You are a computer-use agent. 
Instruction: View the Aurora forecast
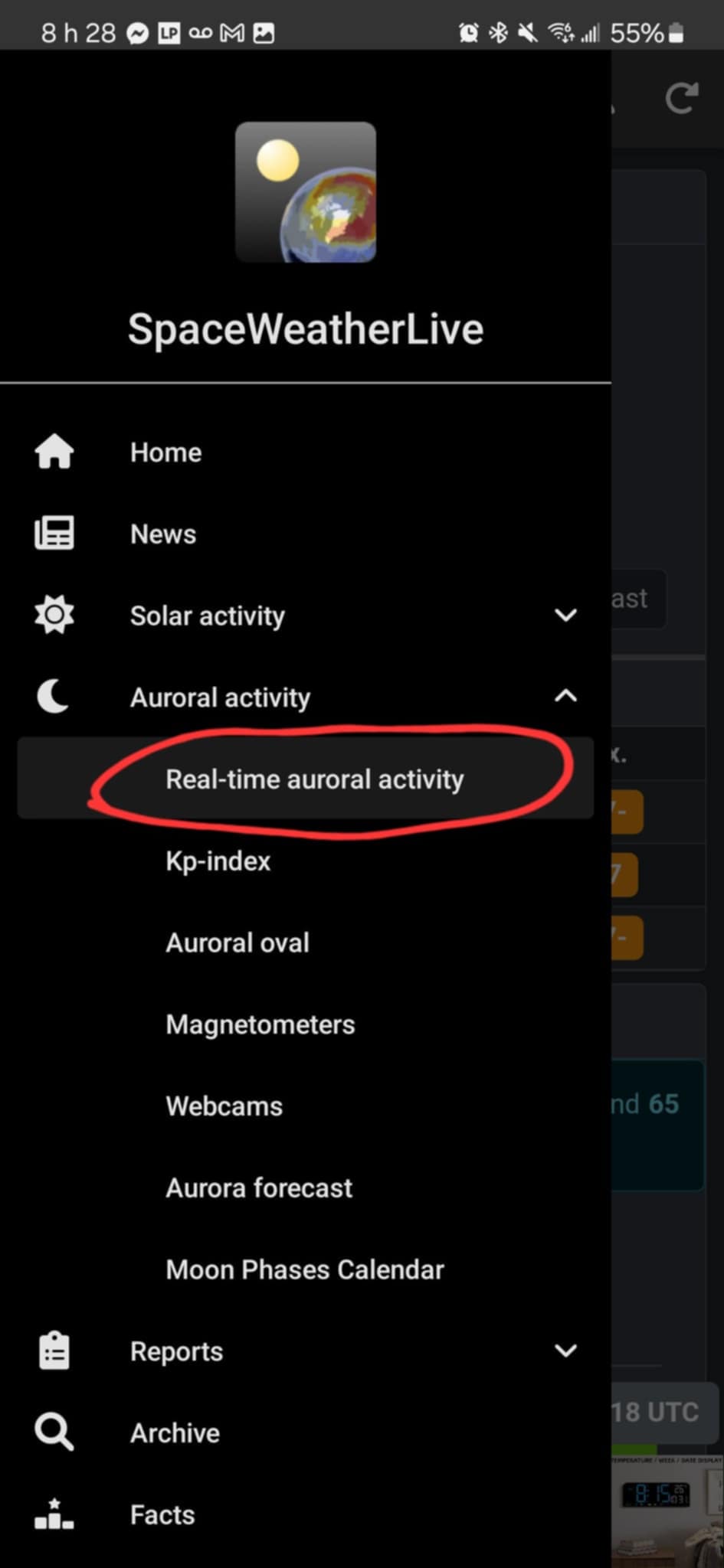(306, 1187)
